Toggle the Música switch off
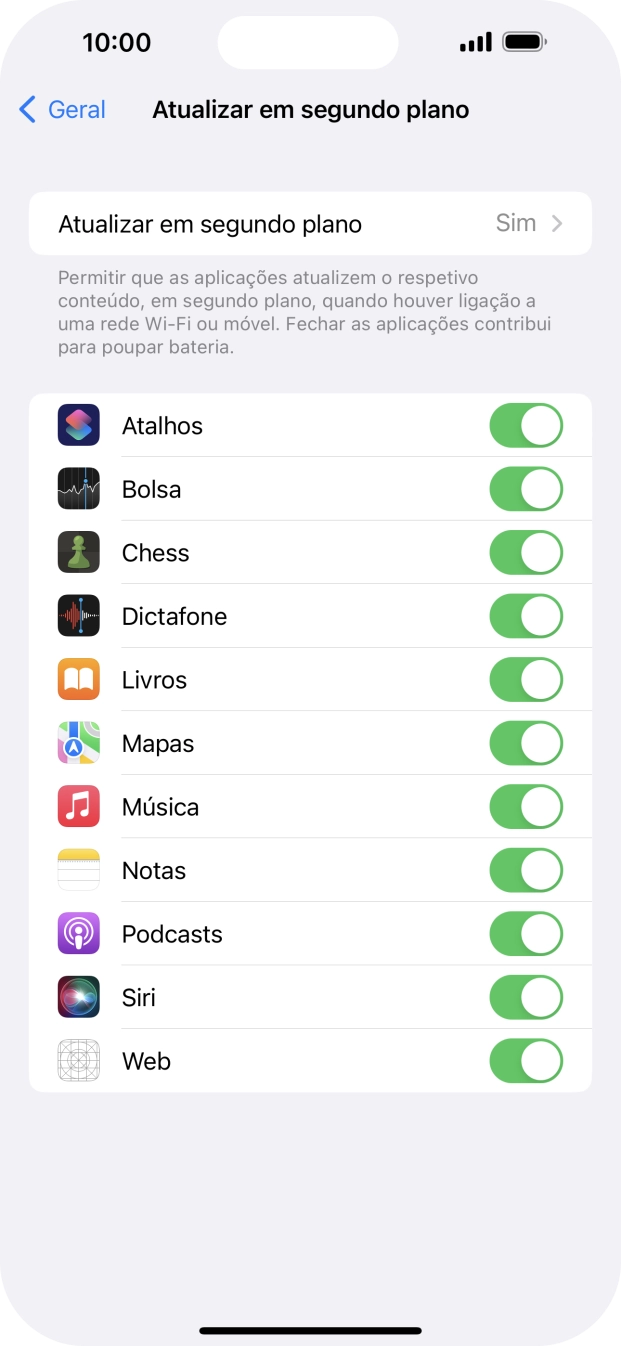621x1346 pixels. coord(526,807)
